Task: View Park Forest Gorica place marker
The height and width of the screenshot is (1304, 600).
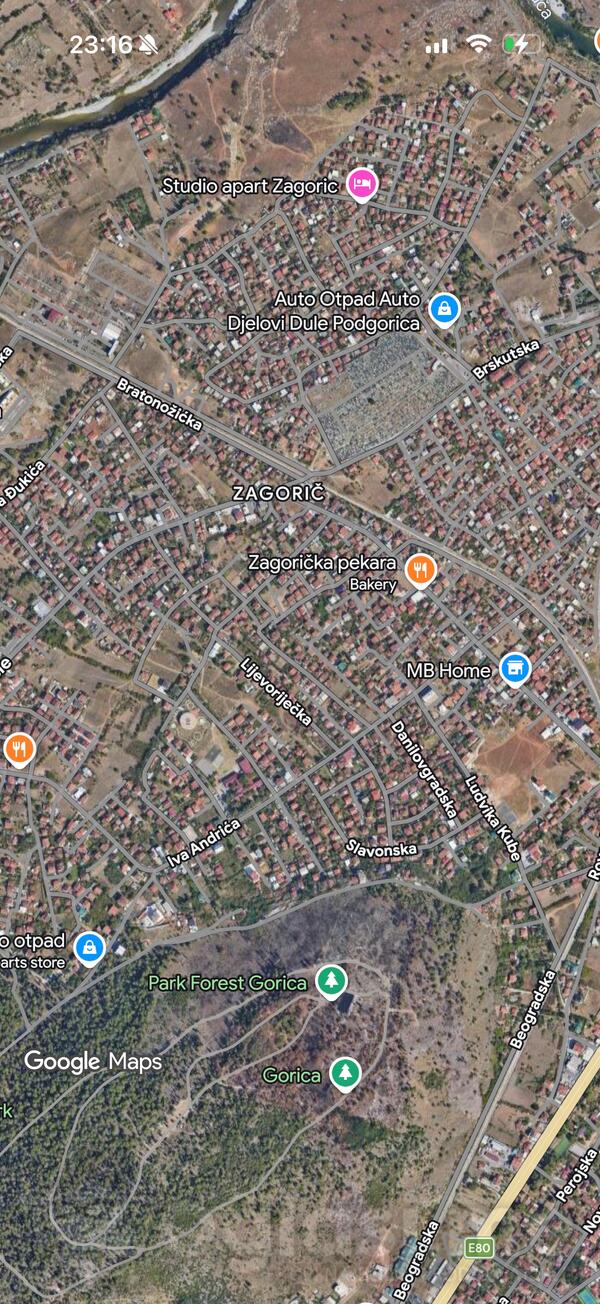Action: tap(330, 981)
